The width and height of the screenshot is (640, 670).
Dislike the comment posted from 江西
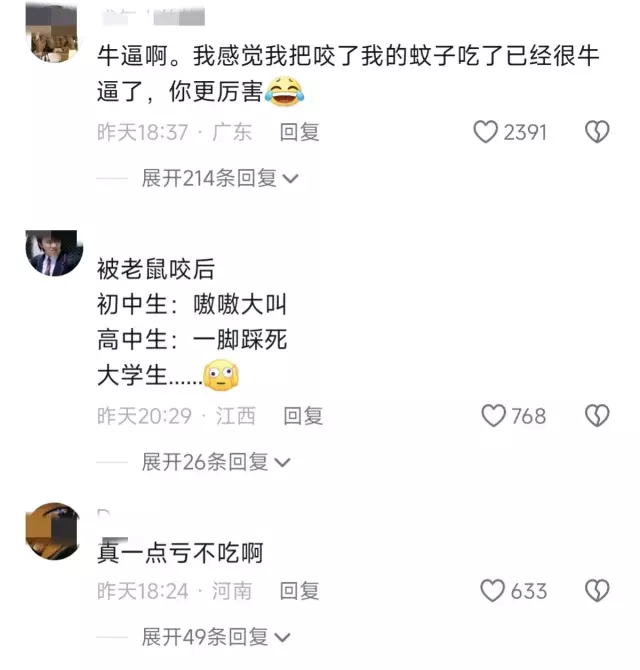pyautogui.click(x=597, y=416)
